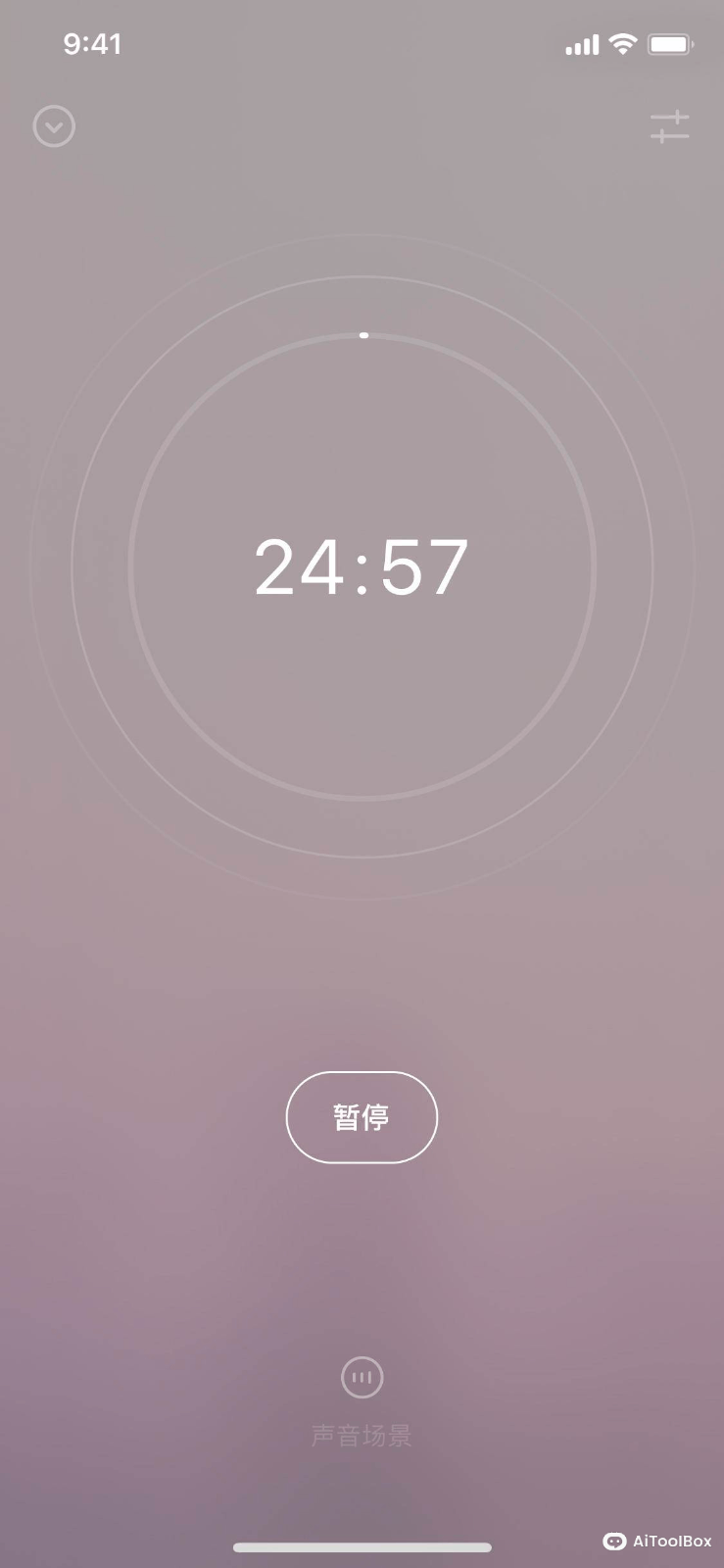This screenshot has width=724, height=1568.
Task: Open the timer adjustment settings icon
Action: click(669, 126)
